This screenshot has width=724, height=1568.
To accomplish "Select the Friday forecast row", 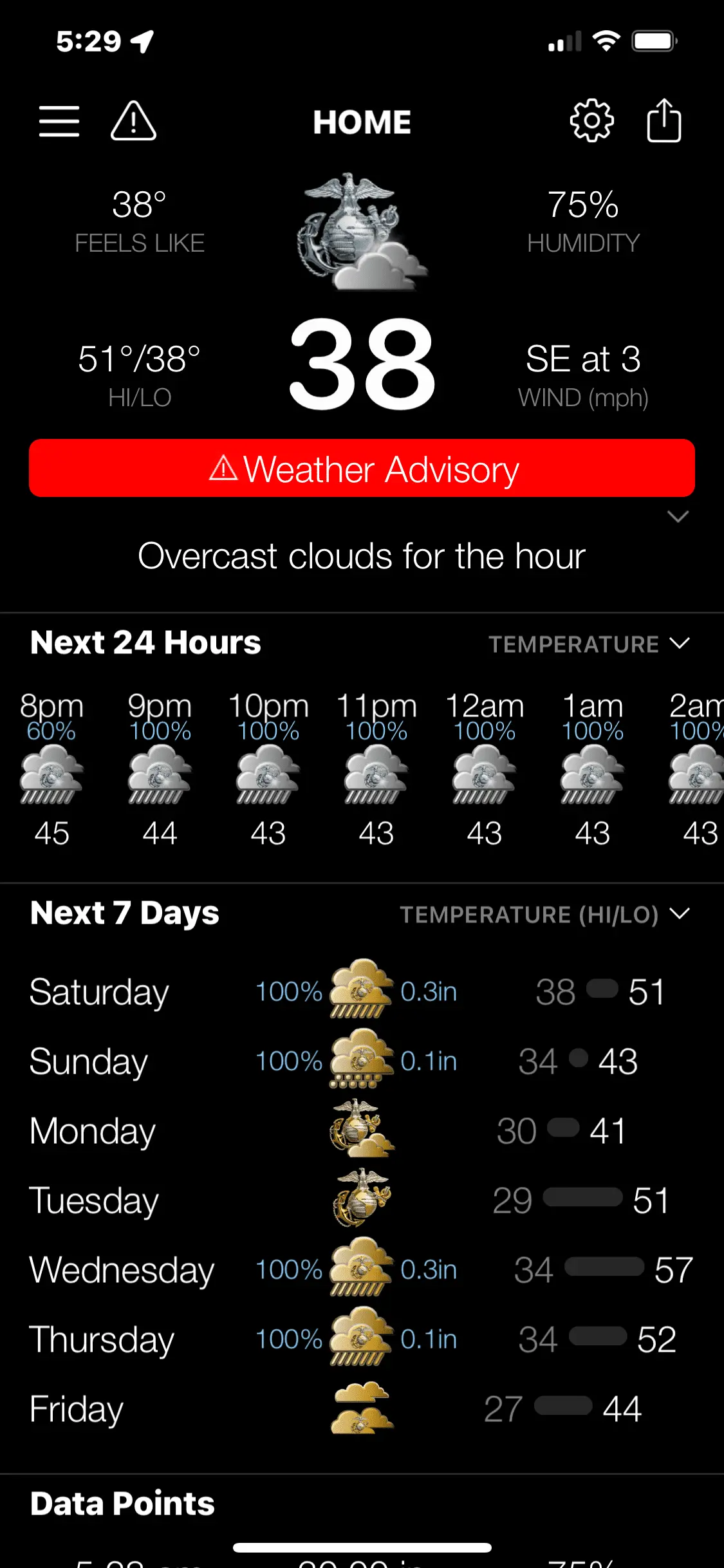I will click(360, 1409).
